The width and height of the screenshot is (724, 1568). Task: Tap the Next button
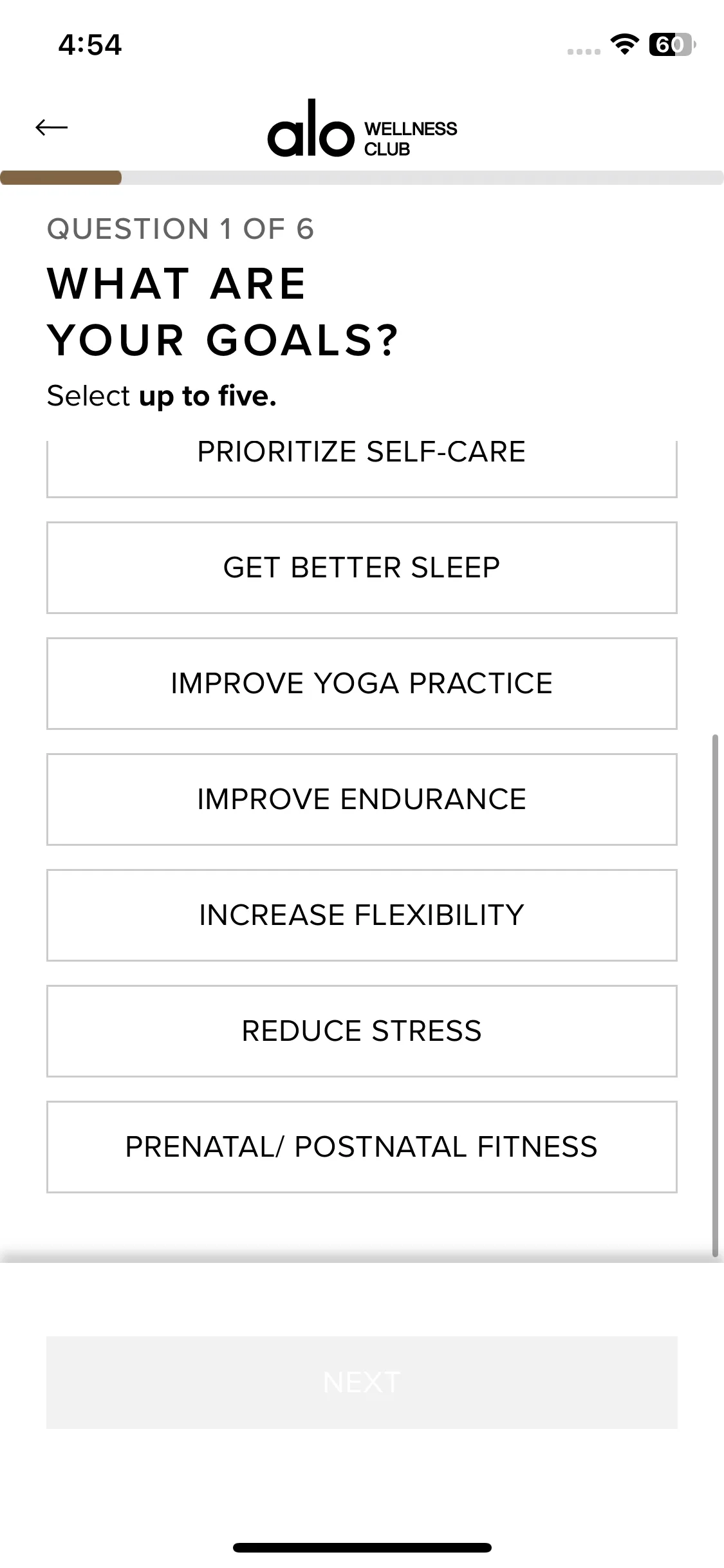(x=362, y=1383)
